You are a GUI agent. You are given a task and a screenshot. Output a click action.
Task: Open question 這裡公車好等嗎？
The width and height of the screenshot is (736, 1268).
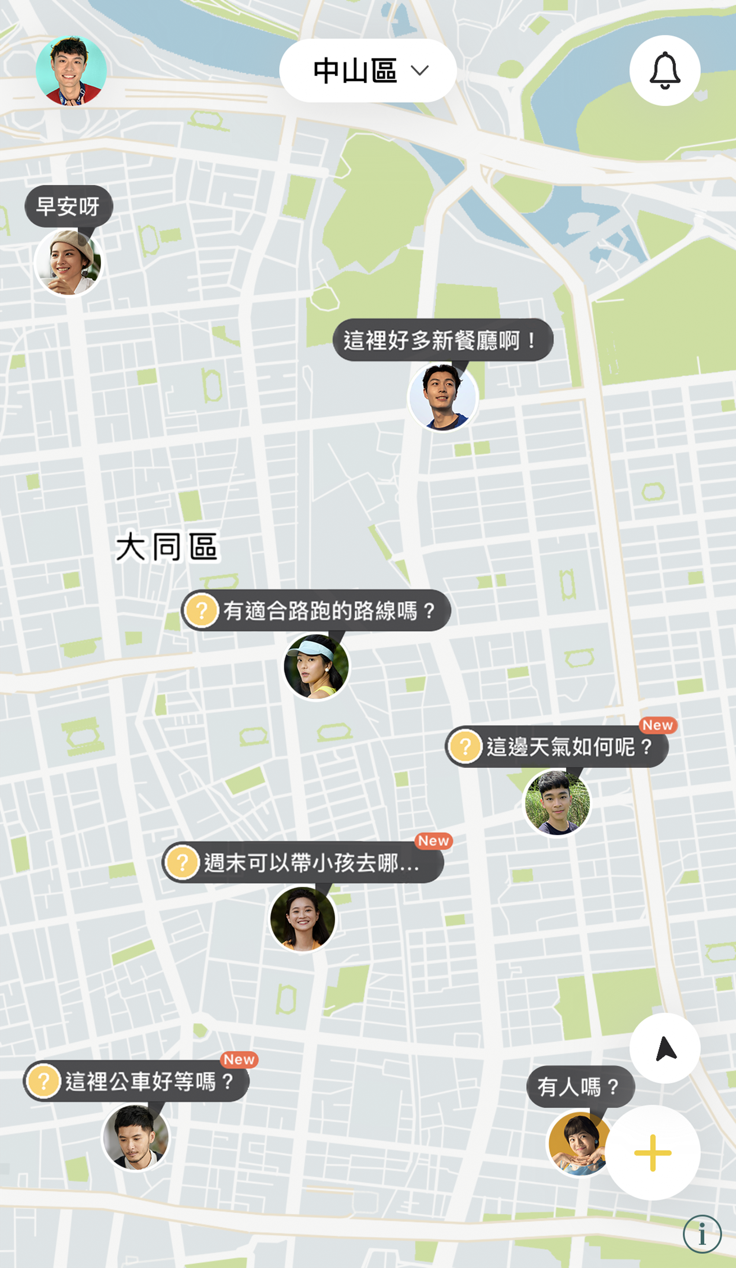point(136,1081)
